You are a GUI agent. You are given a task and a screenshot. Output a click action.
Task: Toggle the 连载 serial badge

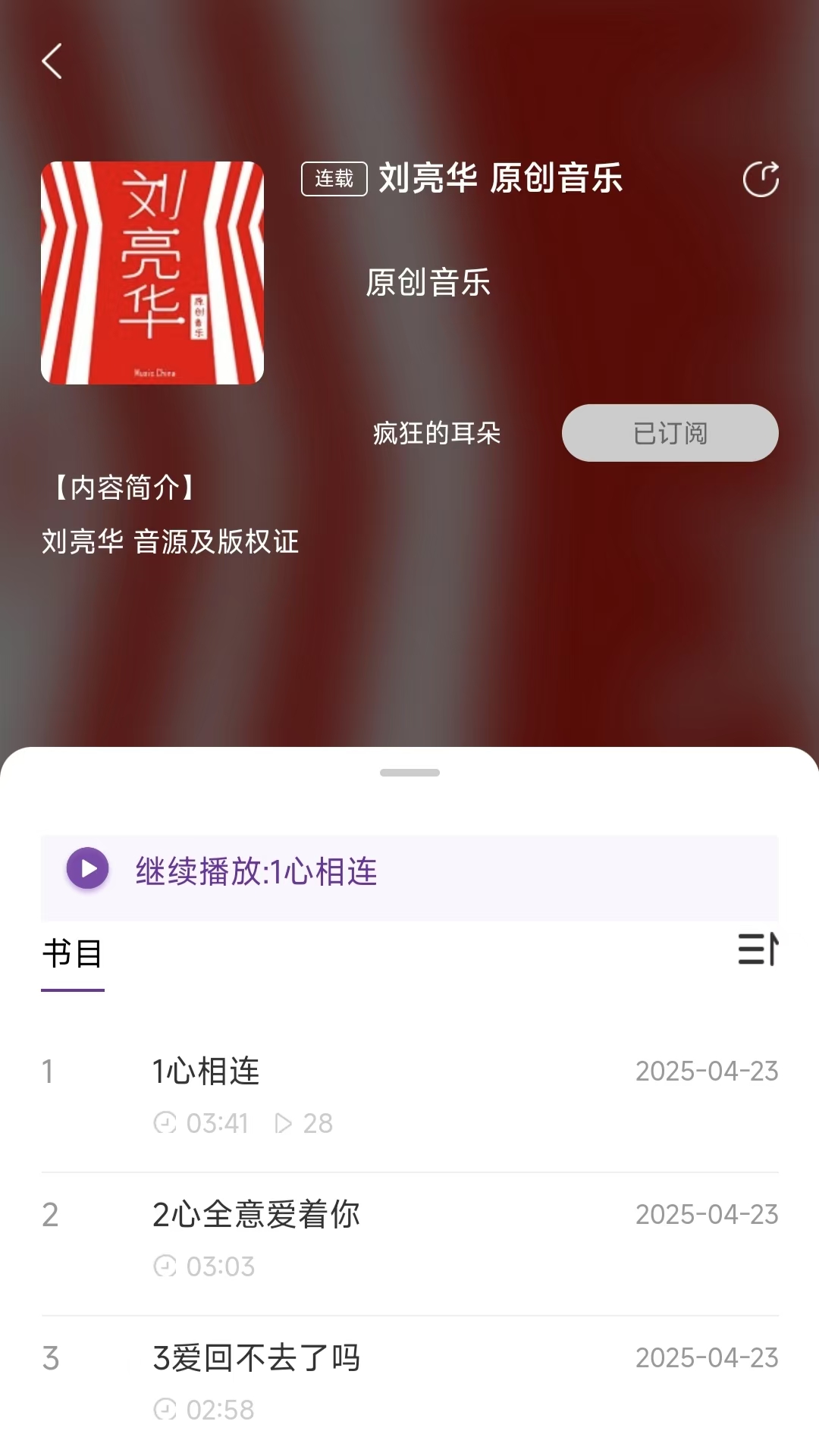(x=334, y=180)
